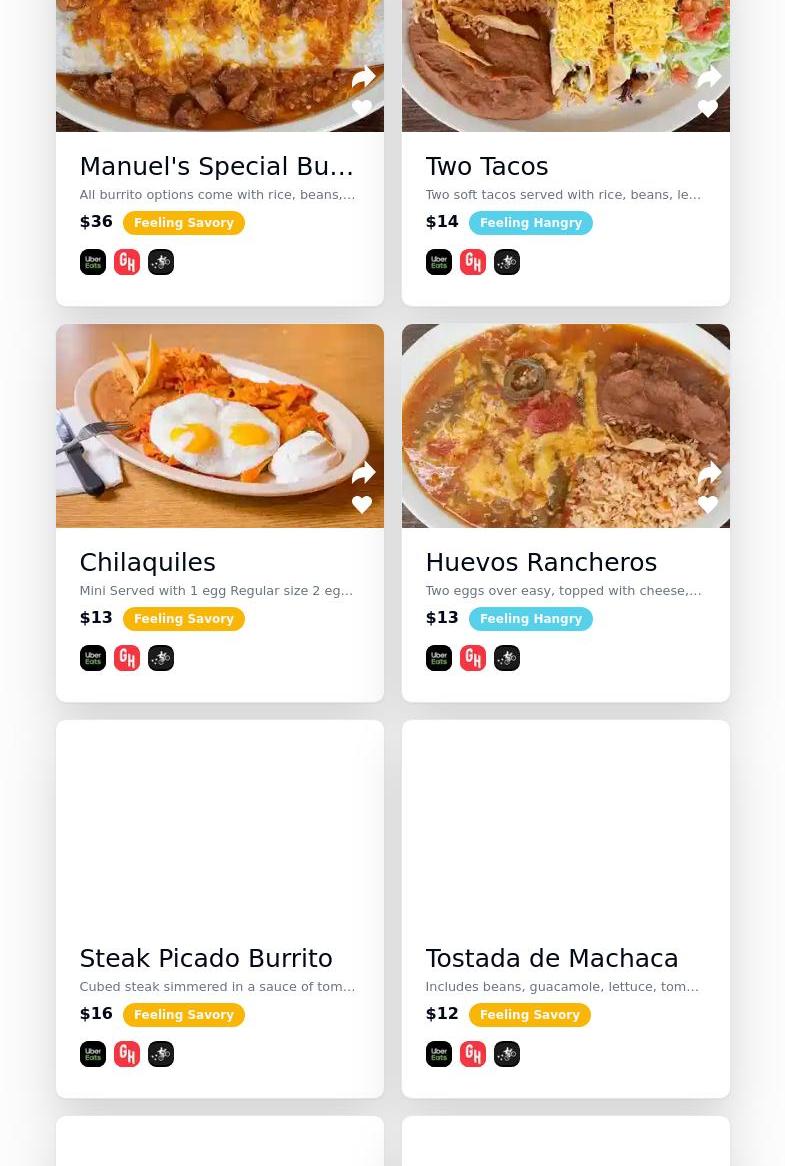Choose Grubhub for Tostada de Machaca
The width and height of the screenshot is (785, 1166).
[473, 1054]
